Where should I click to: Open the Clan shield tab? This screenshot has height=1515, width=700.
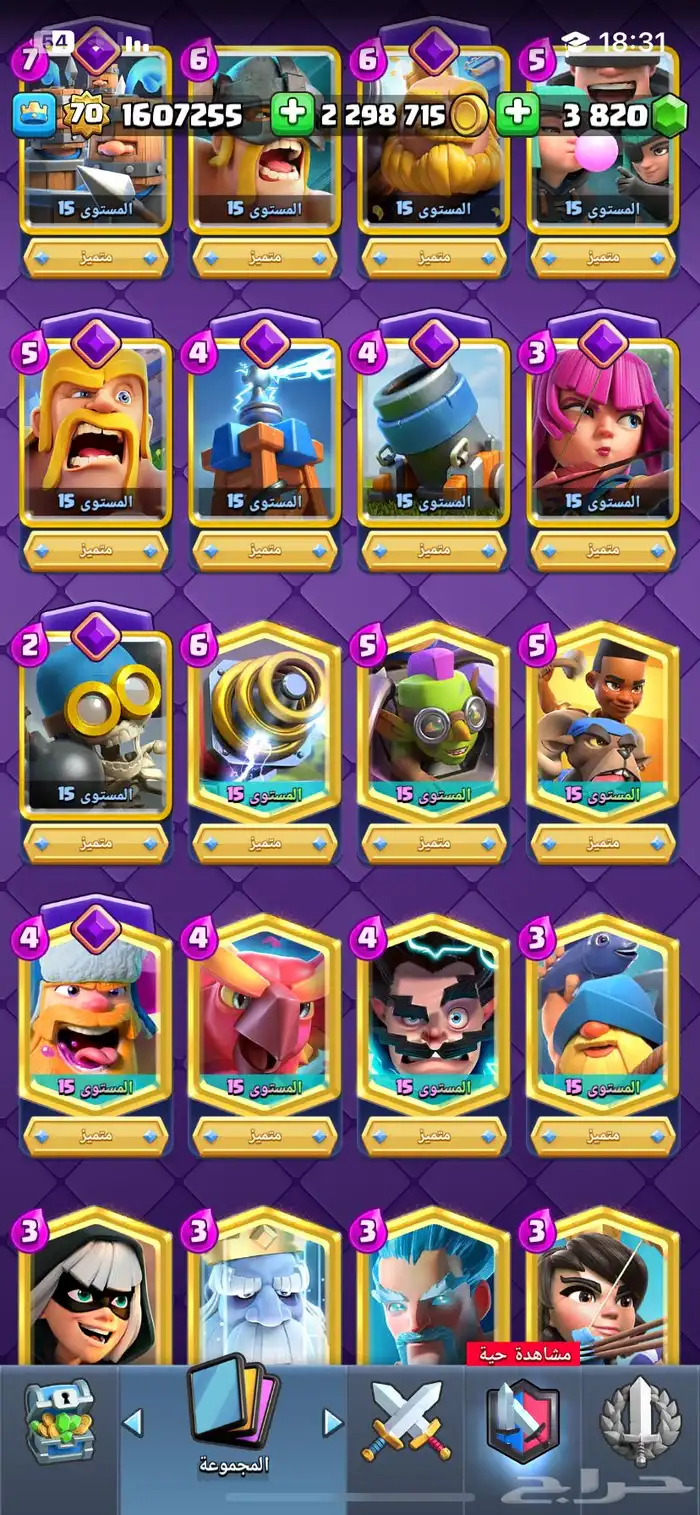(x=523, y=1422)
